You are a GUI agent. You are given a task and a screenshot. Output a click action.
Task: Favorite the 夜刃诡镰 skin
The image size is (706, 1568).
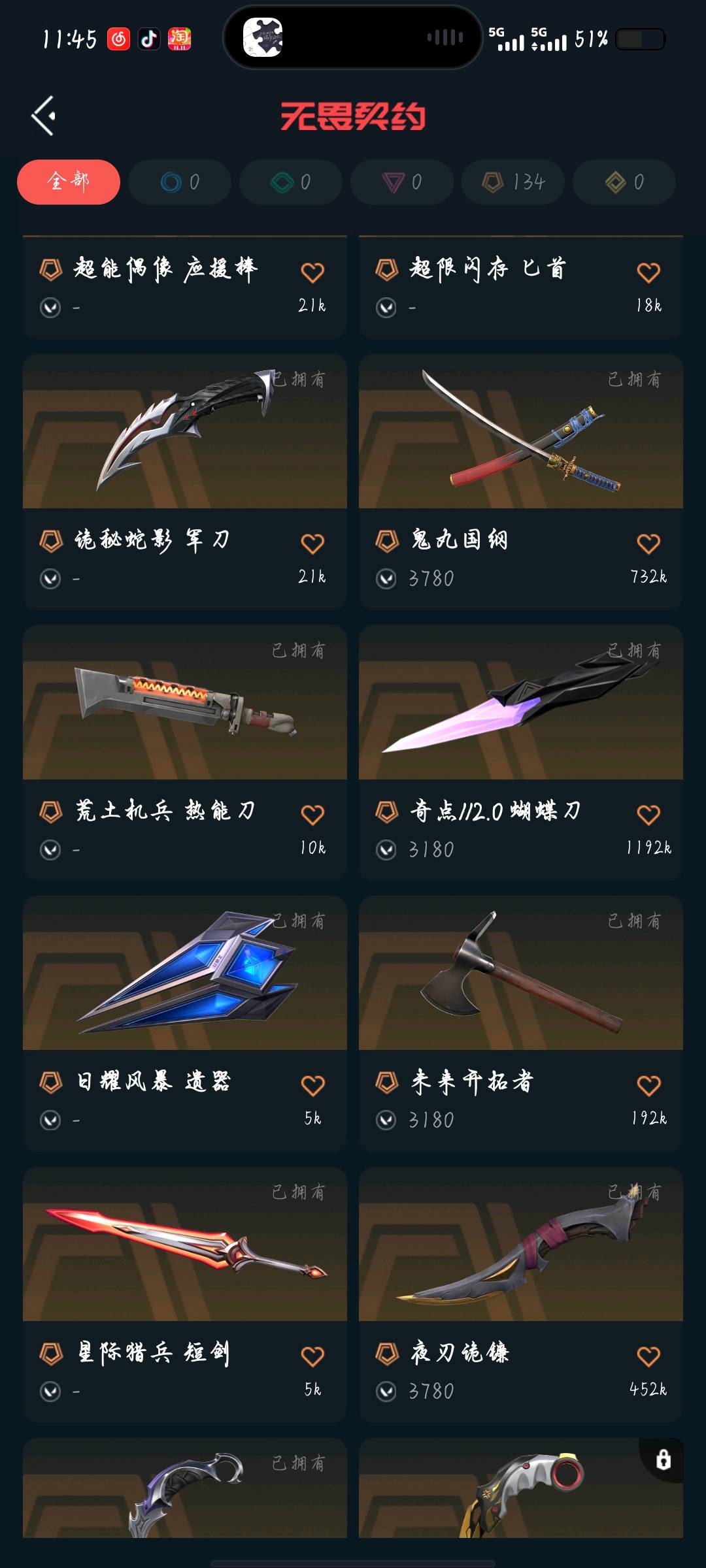(x=648, y=1357)
